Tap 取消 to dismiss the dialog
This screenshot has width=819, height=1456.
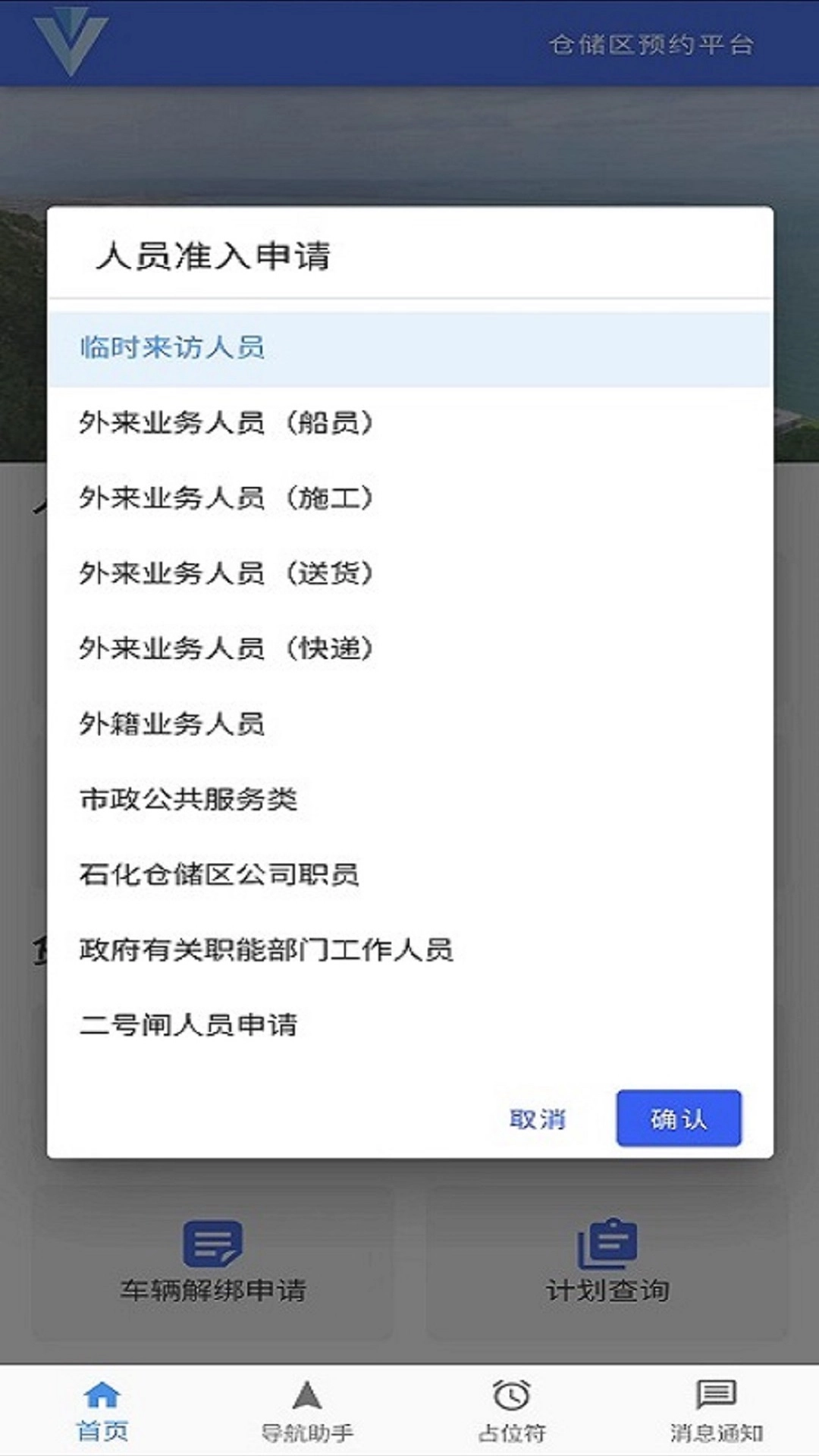click(x=538, y=1119)
